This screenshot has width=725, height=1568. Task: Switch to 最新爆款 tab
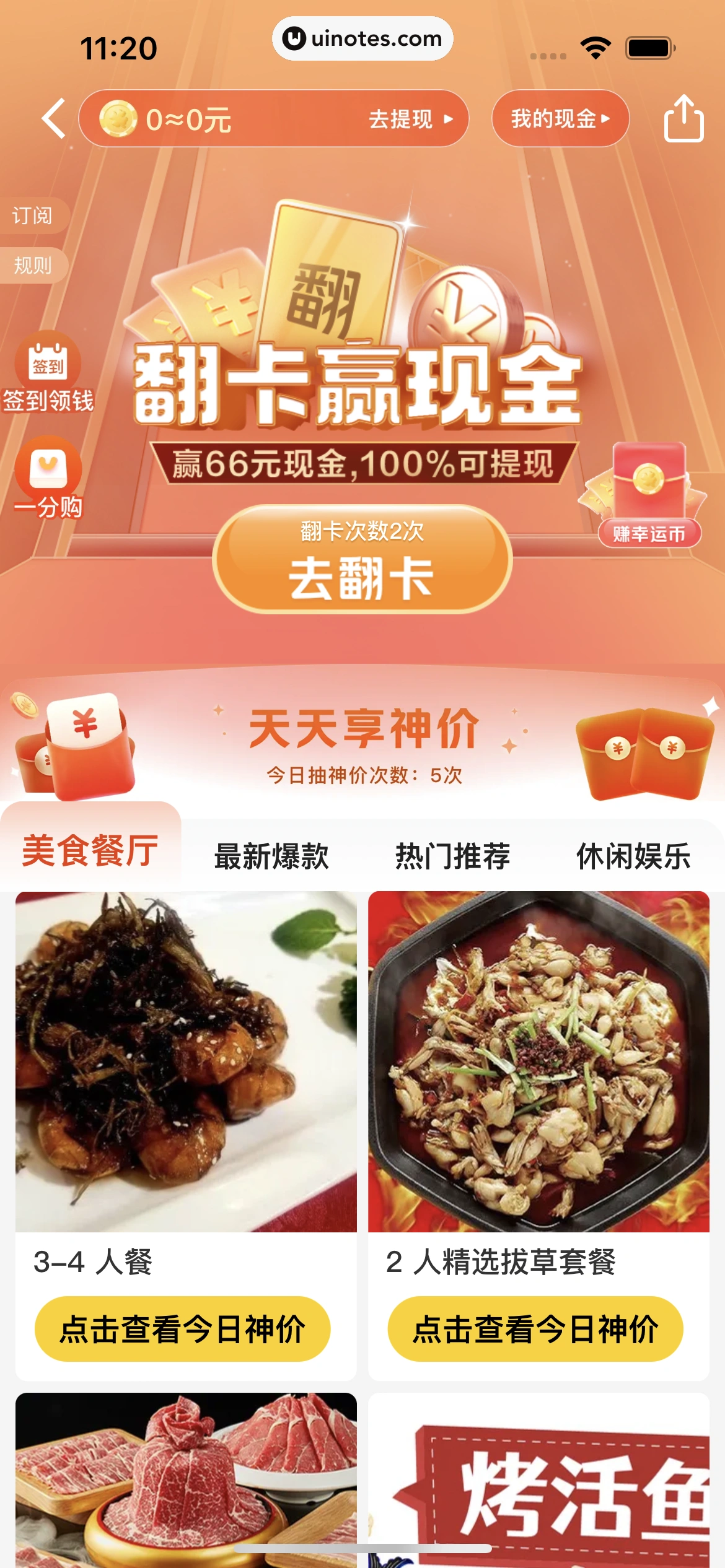(x=271, y=856)
